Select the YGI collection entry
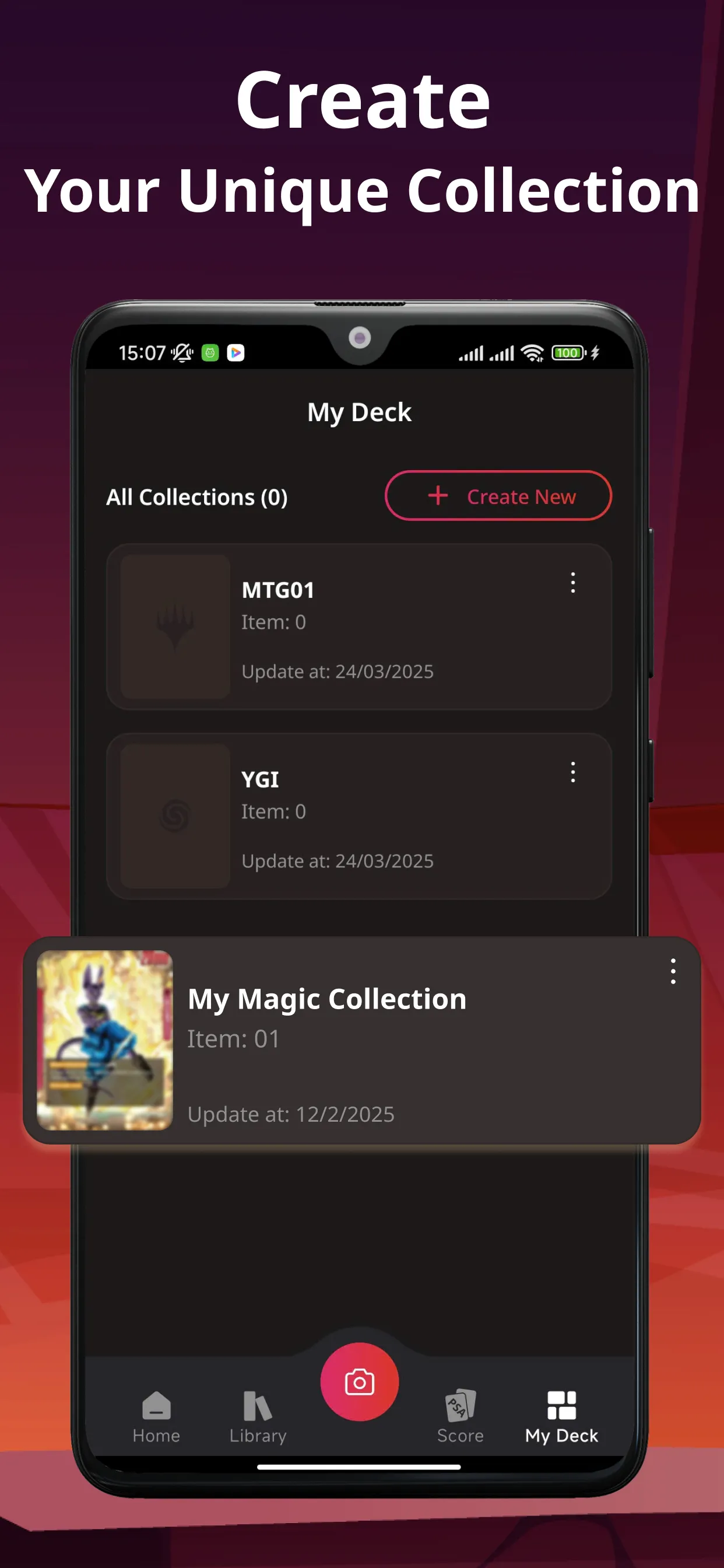 click(x=360, y=818)
